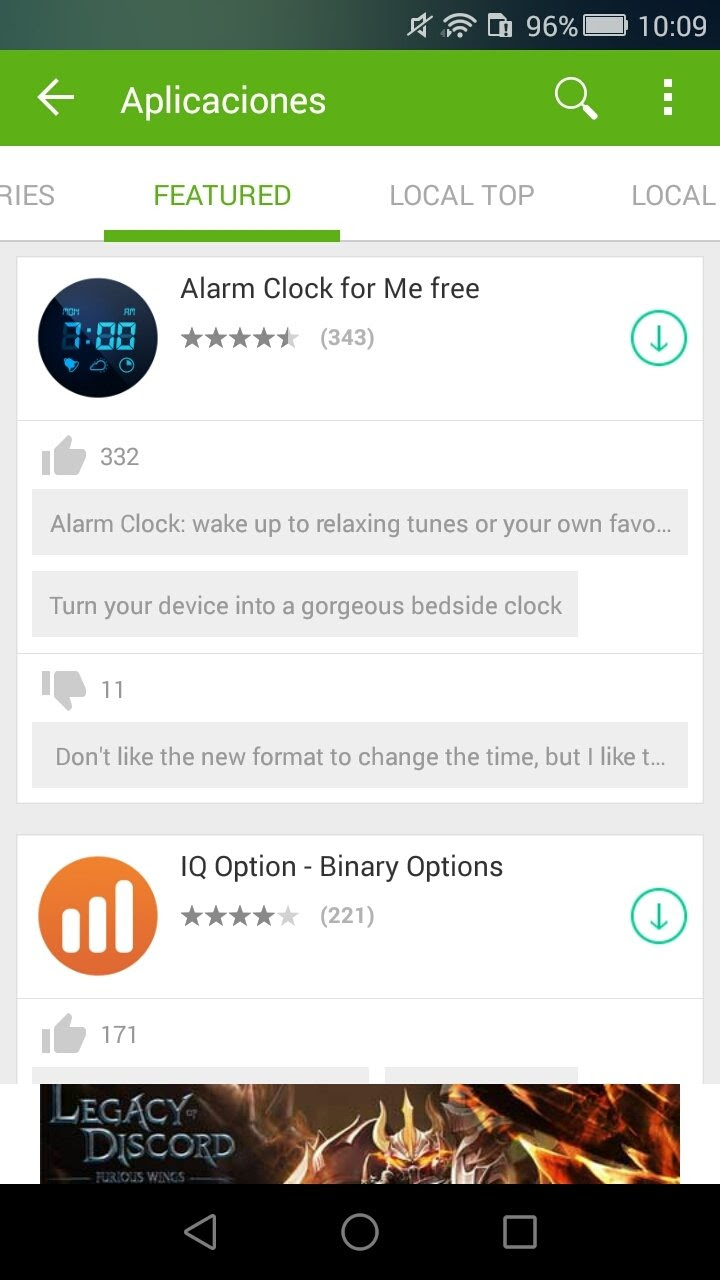Switch to the Local Top tab
This screenshot has width=720, height=1280.
point(461,195)
